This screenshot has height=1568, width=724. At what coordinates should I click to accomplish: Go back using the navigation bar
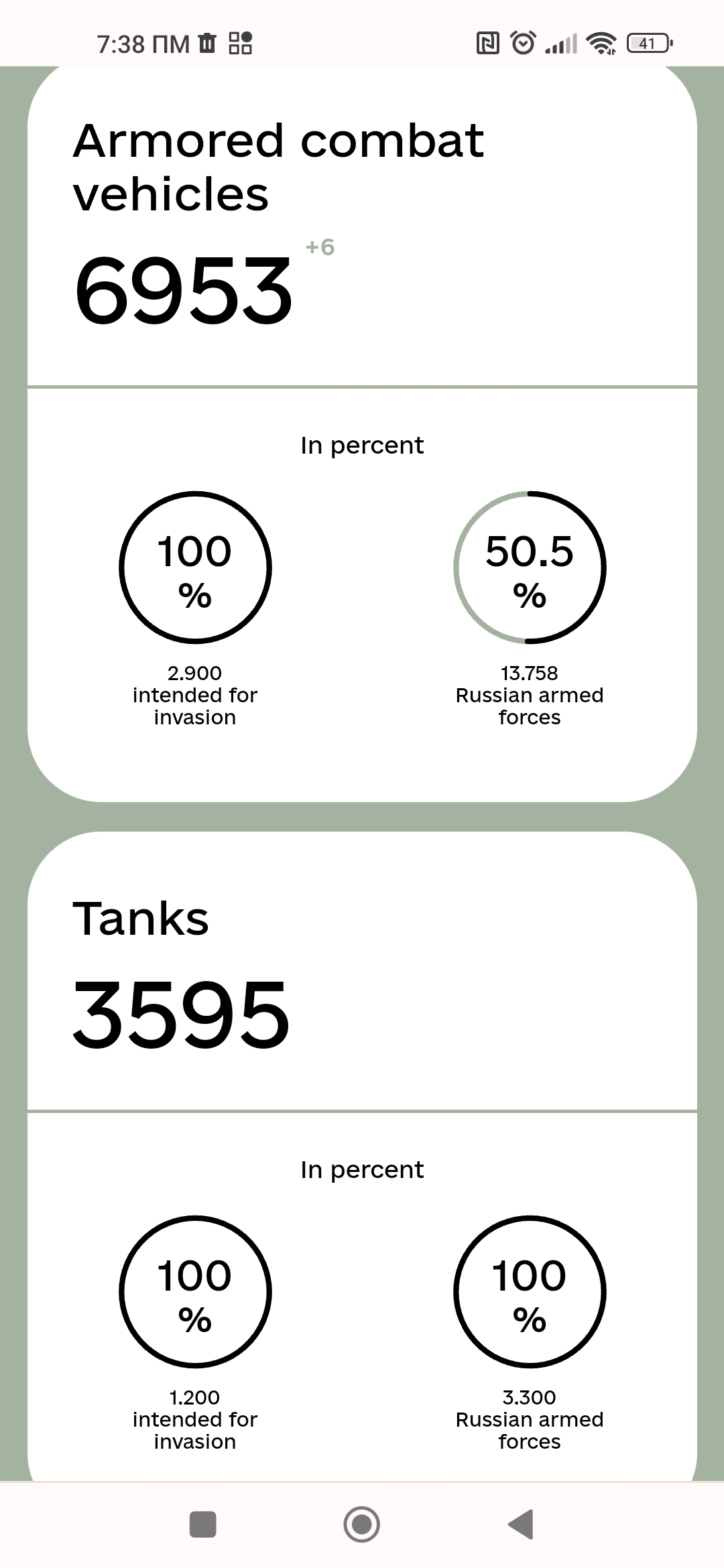coord(521,1524)
